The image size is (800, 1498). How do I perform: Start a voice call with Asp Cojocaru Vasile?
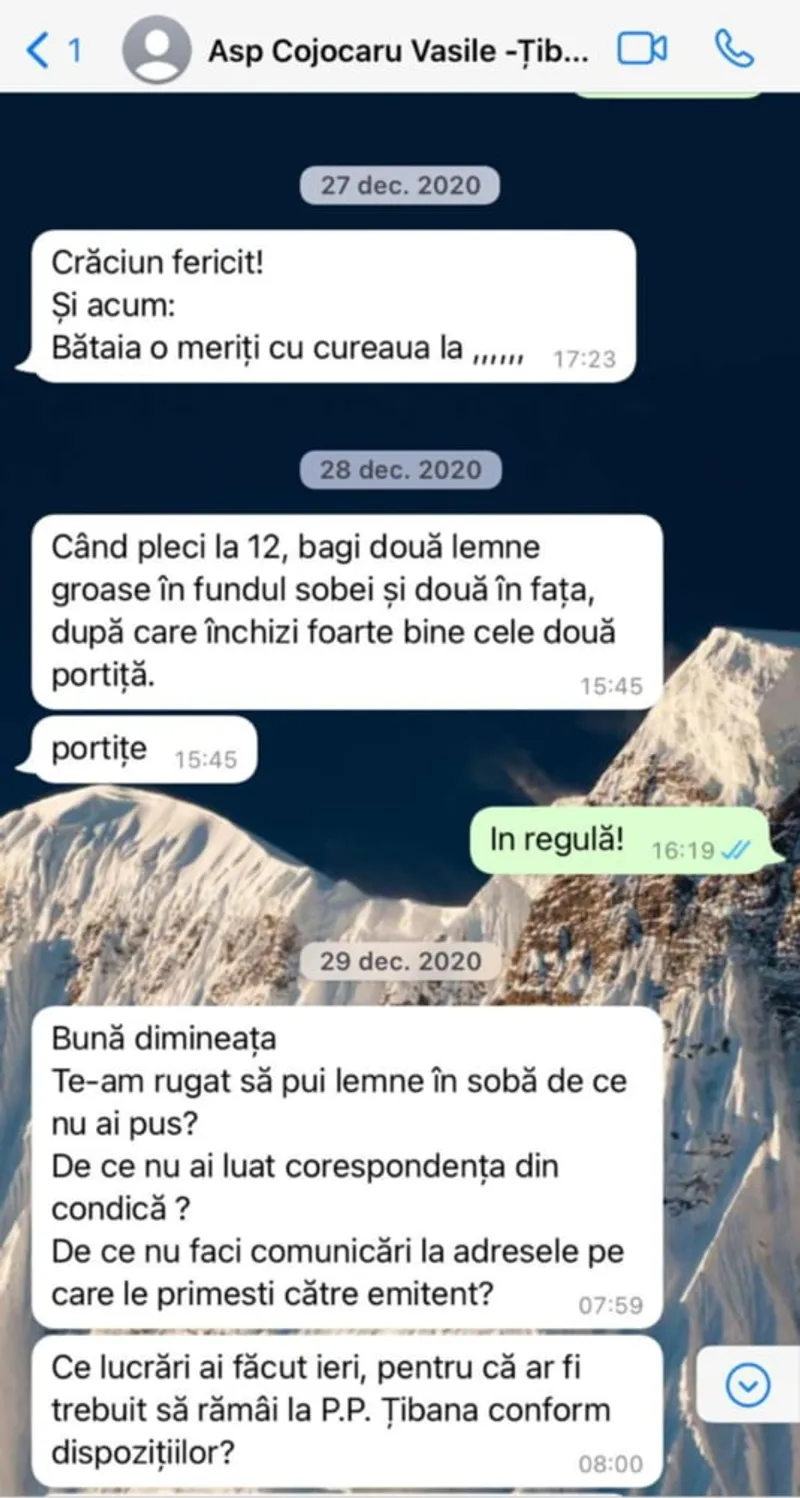coord(734,49)
